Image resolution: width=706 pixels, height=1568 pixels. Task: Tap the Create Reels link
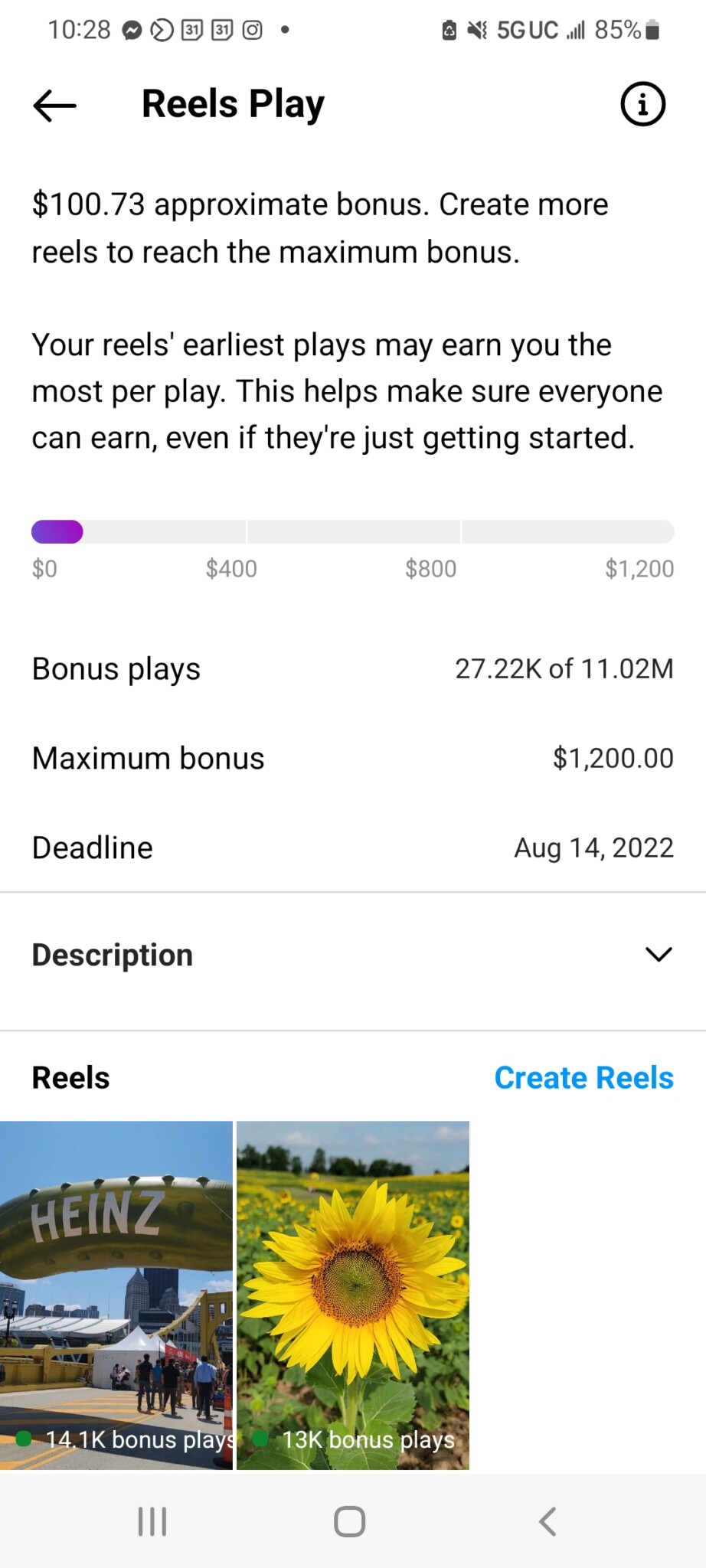coord(583,1077)
